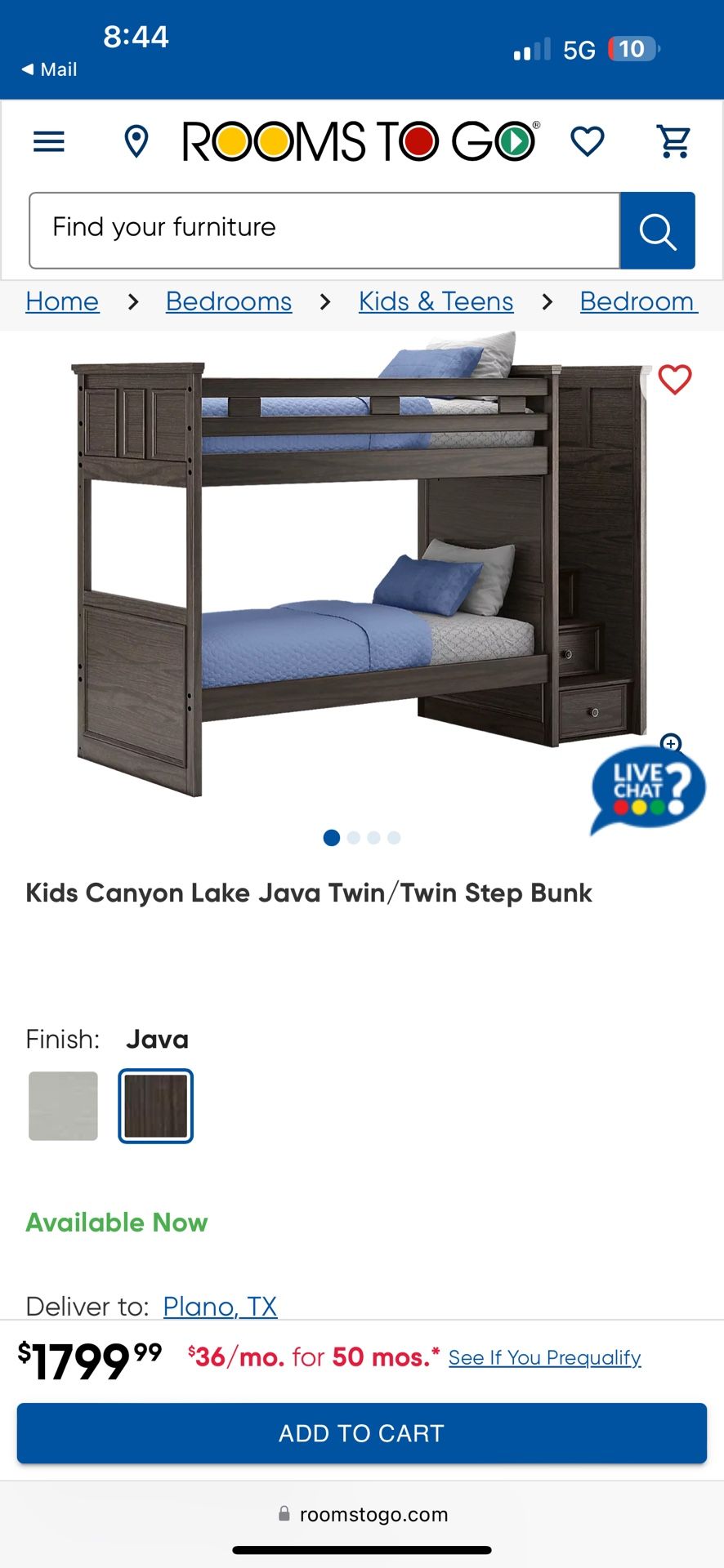Tap the Find your furniture search field
Viewport: 724px width, 1568px height.
pos(324,230)
